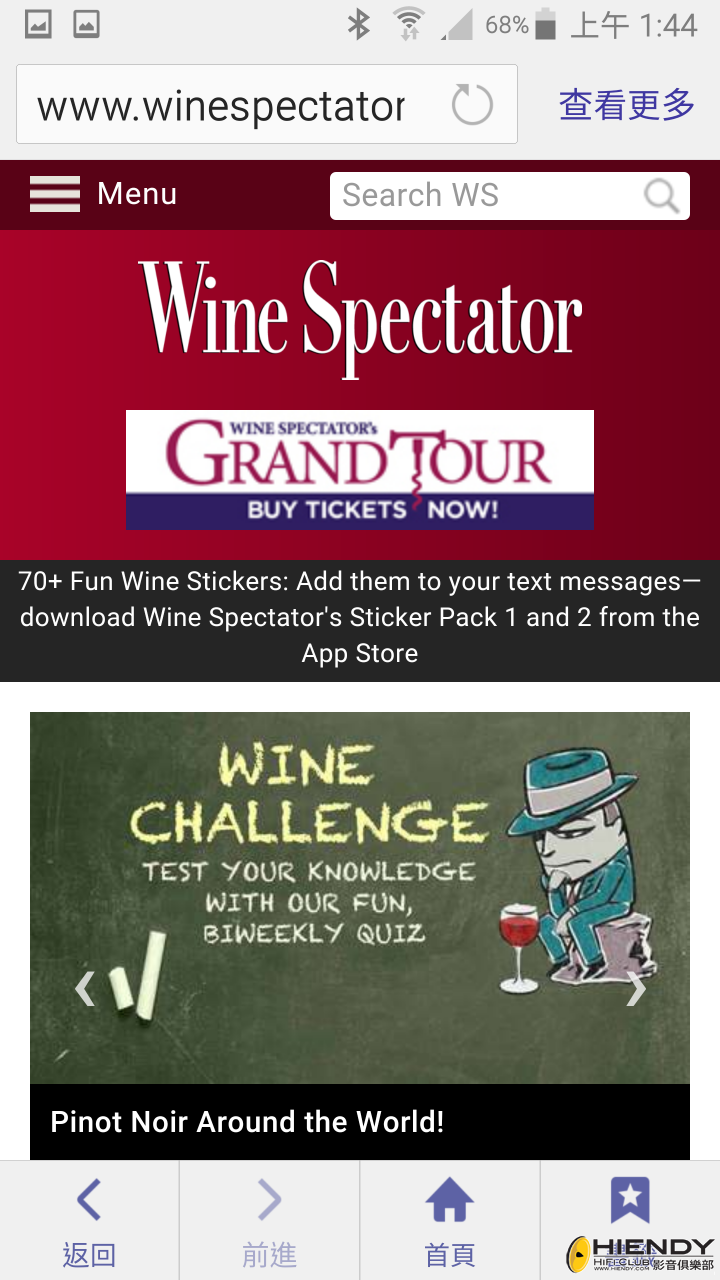The width and height of the screenshot is (720, 1280).
Task: Reload the page with refresh icon
Action: 472,105
